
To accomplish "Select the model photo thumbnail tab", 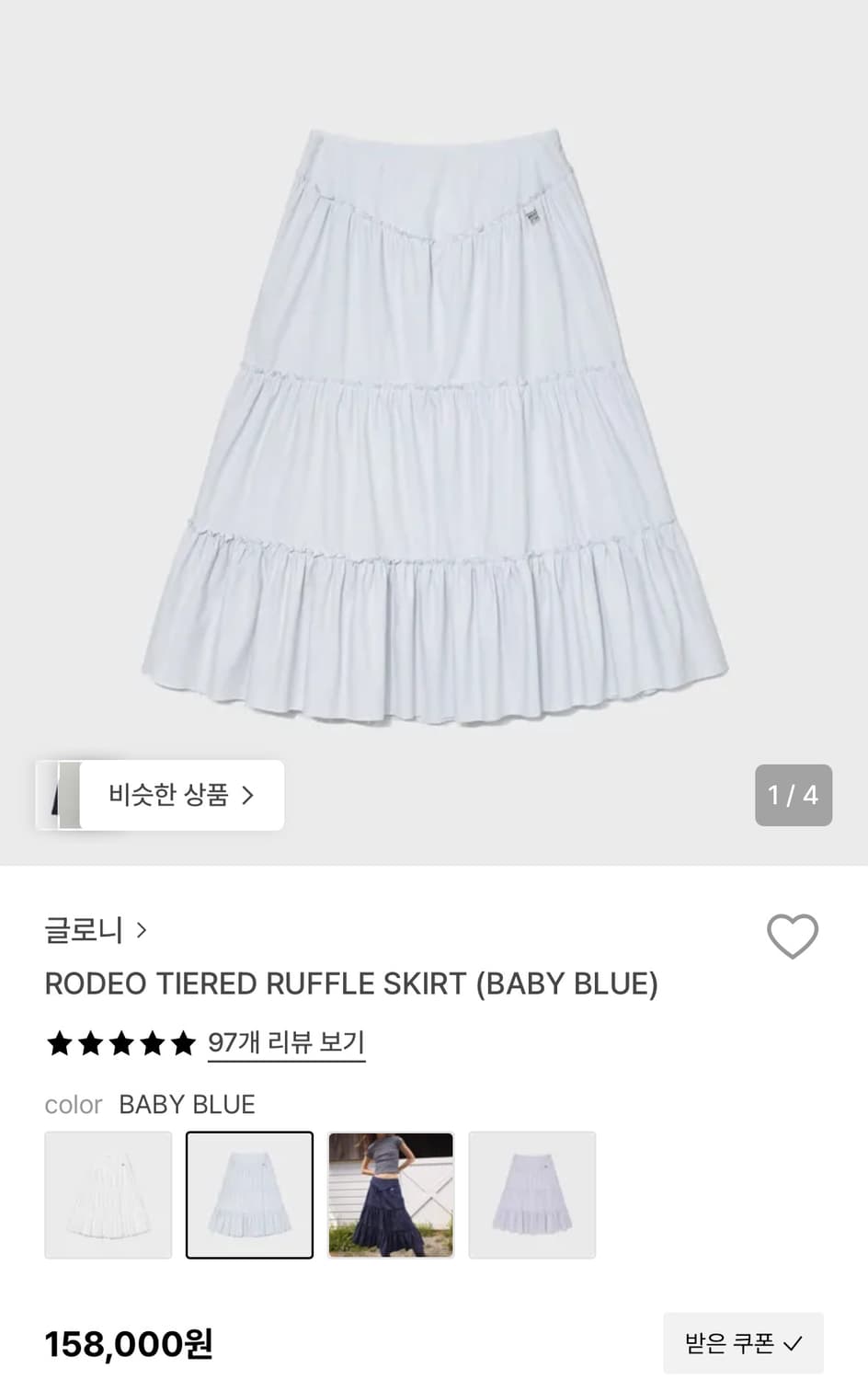I will click(390, 1194).
